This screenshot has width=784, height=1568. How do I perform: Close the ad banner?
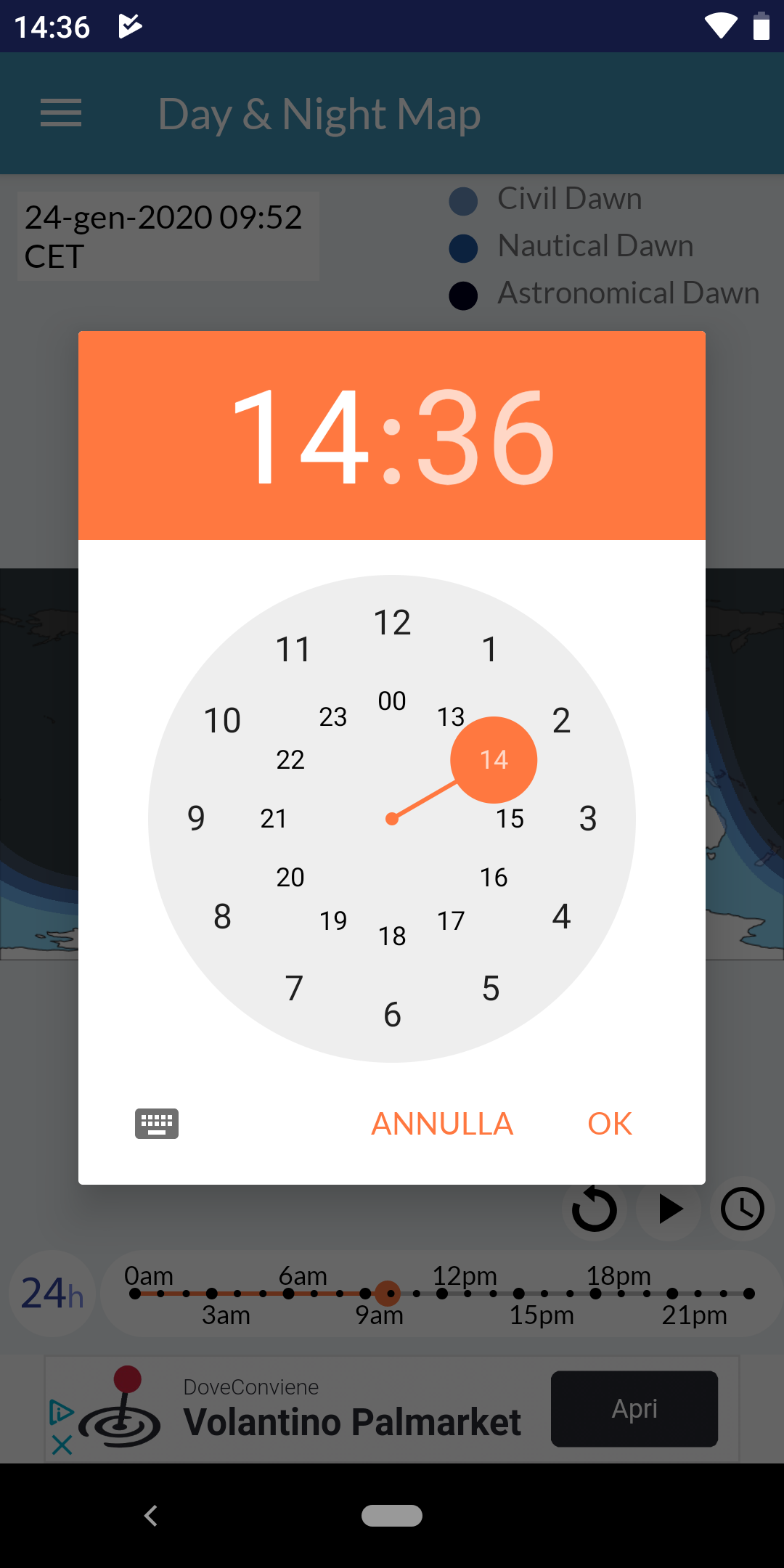62,1445
